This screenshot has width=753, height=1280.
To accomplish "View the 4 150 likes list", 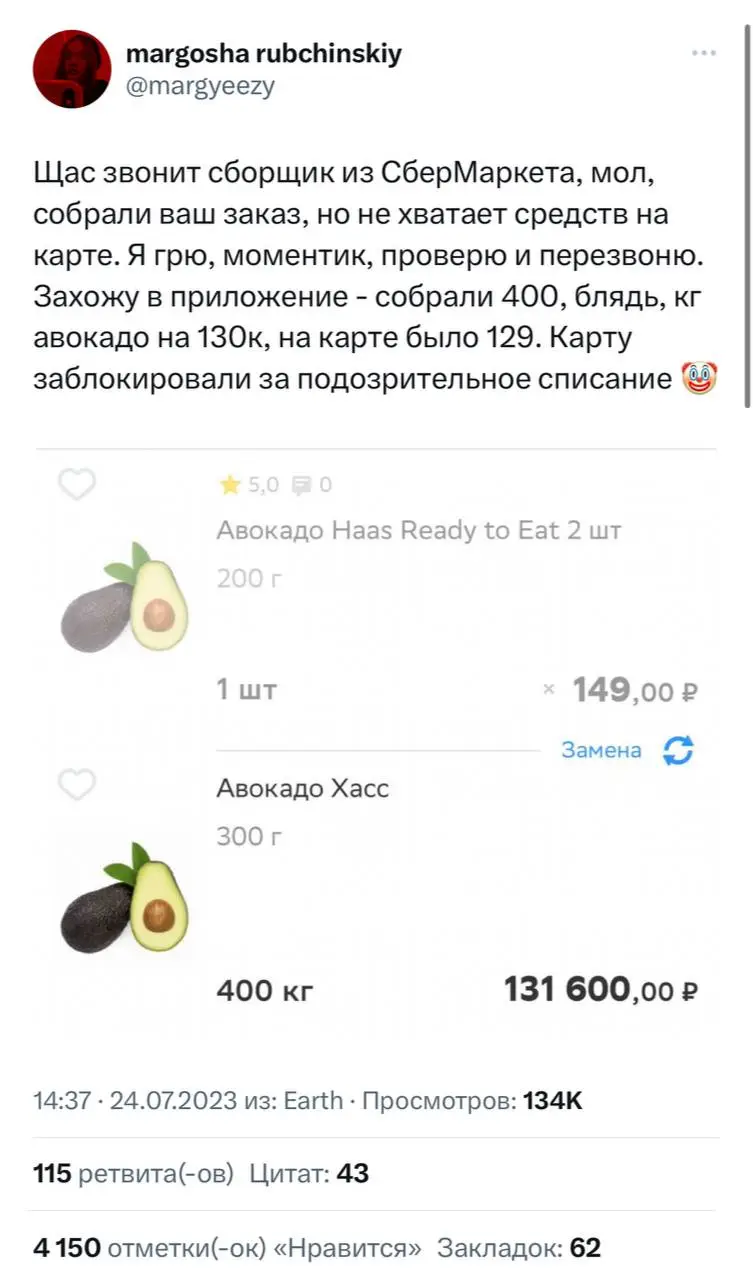I will click(228, 1247).
